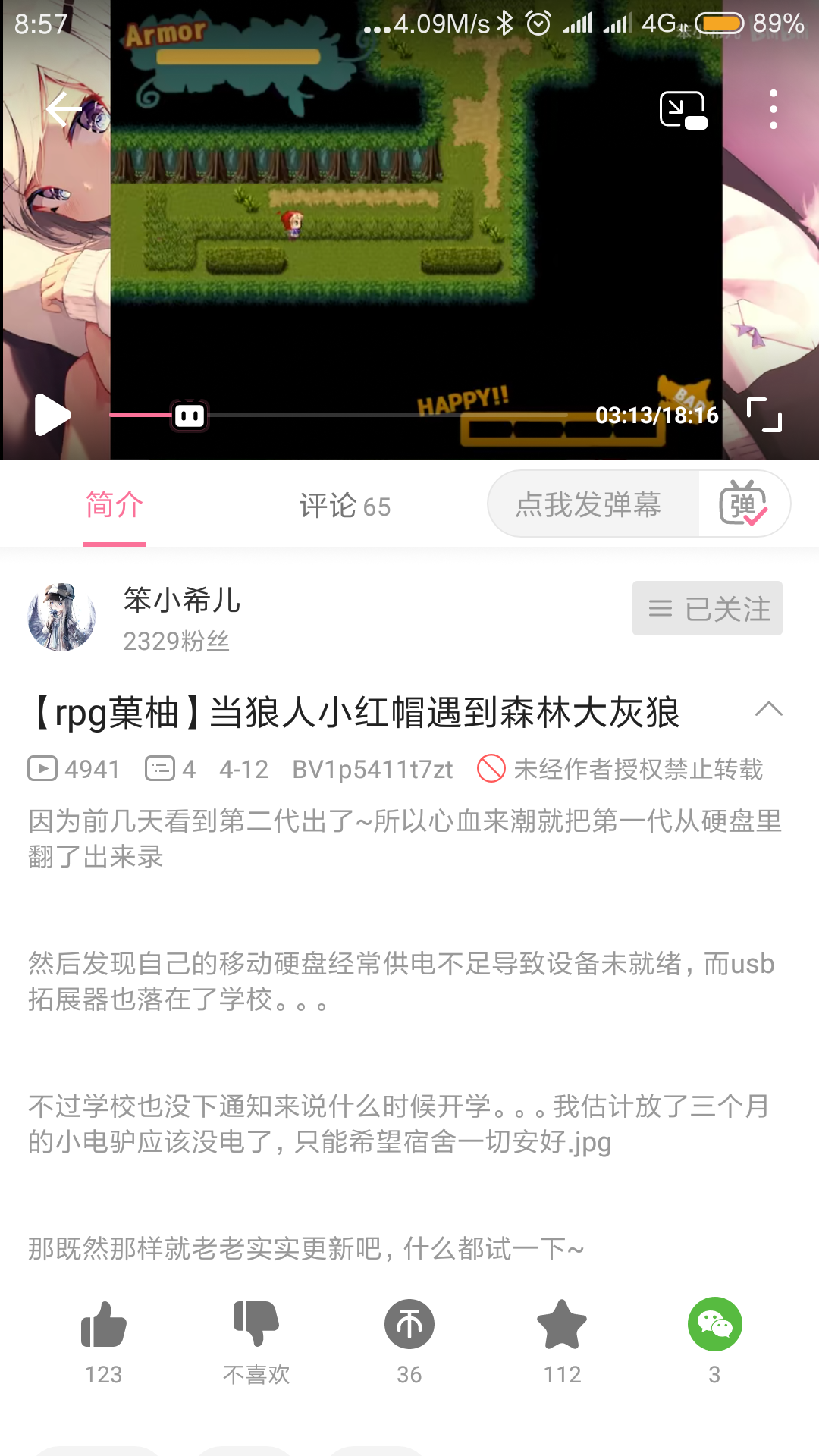Tap the no-reprint prohibition icon
Viewport: 819px width, 1456px height.
pos(491,769)
